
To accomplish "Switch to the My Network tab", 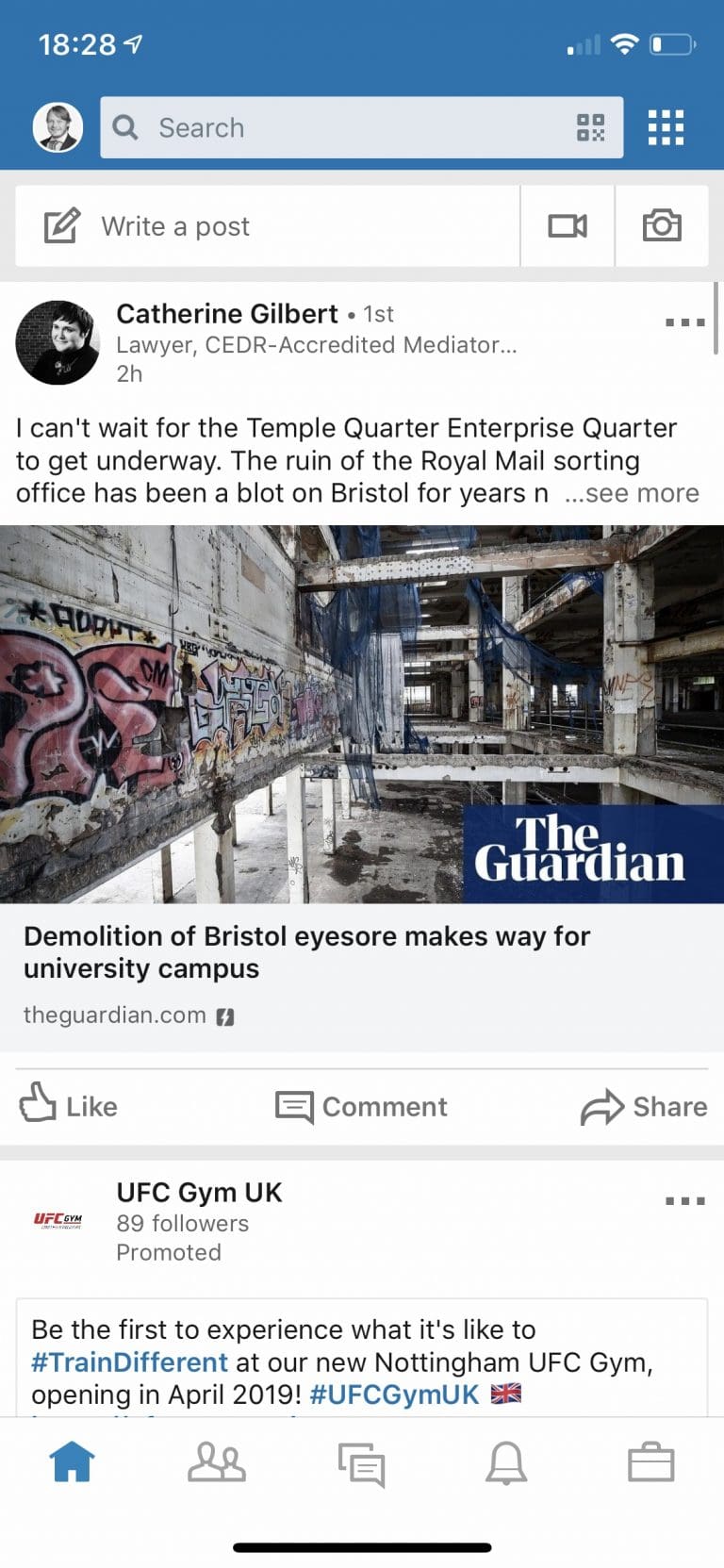I will pos(217,1463).
